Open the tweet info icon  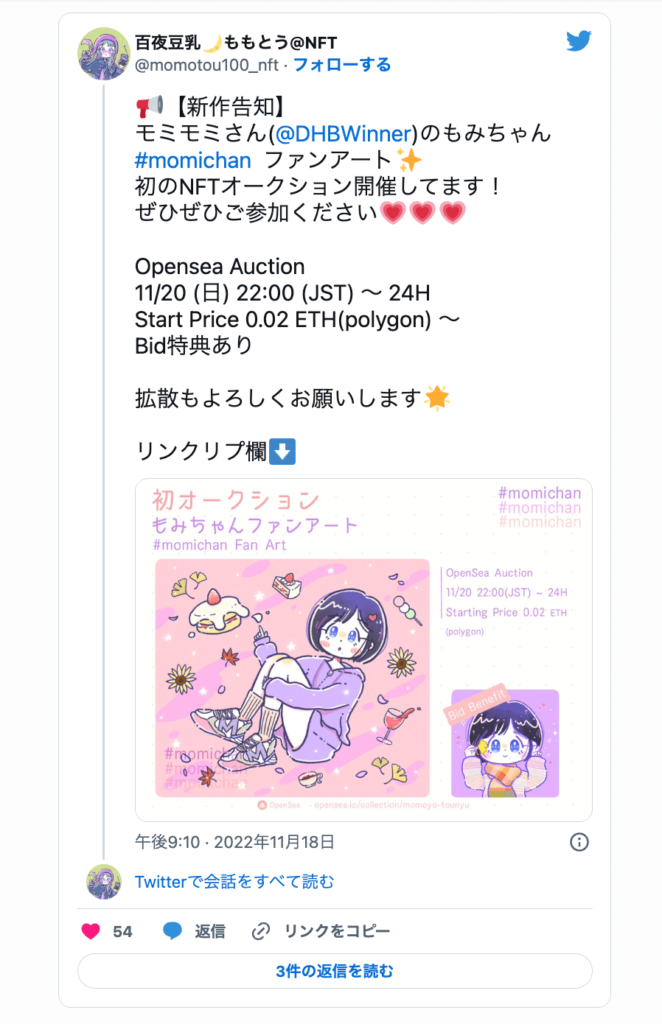579,842
